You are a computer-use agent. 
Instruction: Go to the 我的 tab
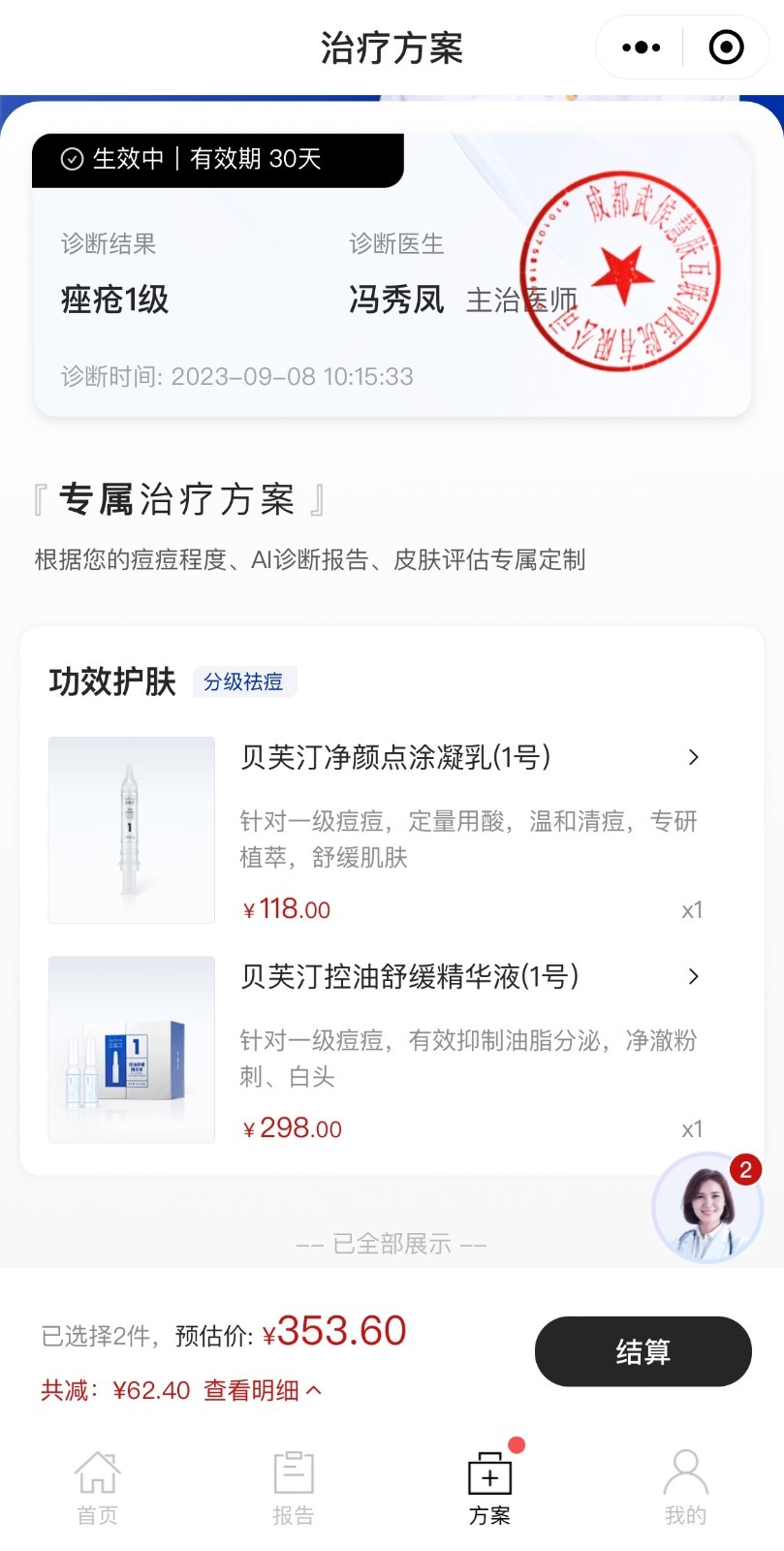point(685,1488)
